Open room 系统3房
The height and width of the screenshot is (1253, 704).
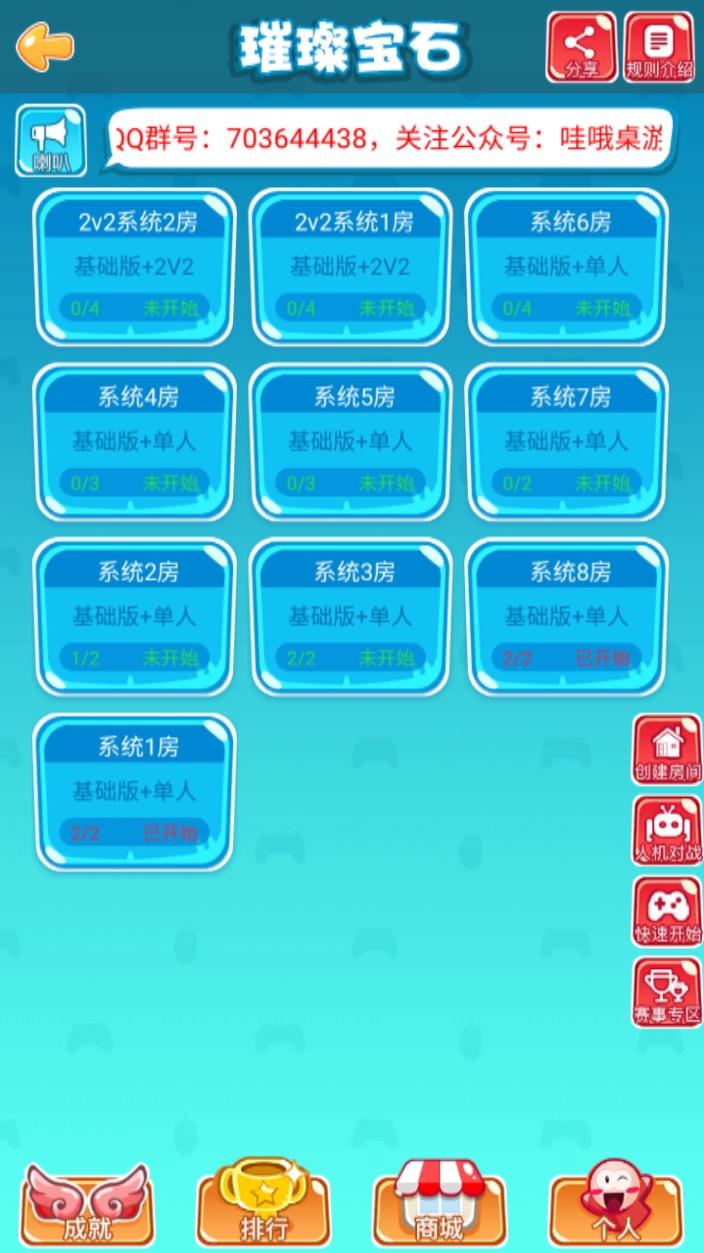pyautogui.click(x=351, y=616)
